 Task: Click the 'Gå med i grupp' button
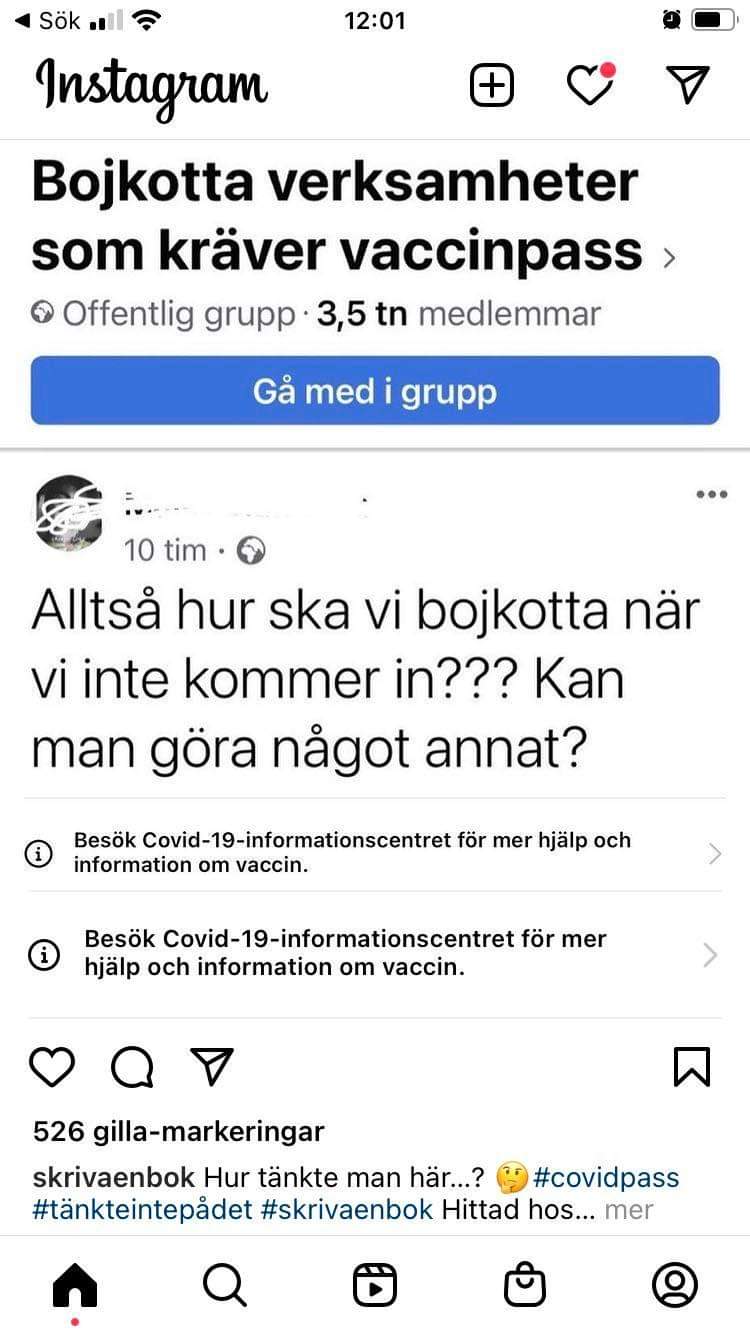[x=375, y=391]
